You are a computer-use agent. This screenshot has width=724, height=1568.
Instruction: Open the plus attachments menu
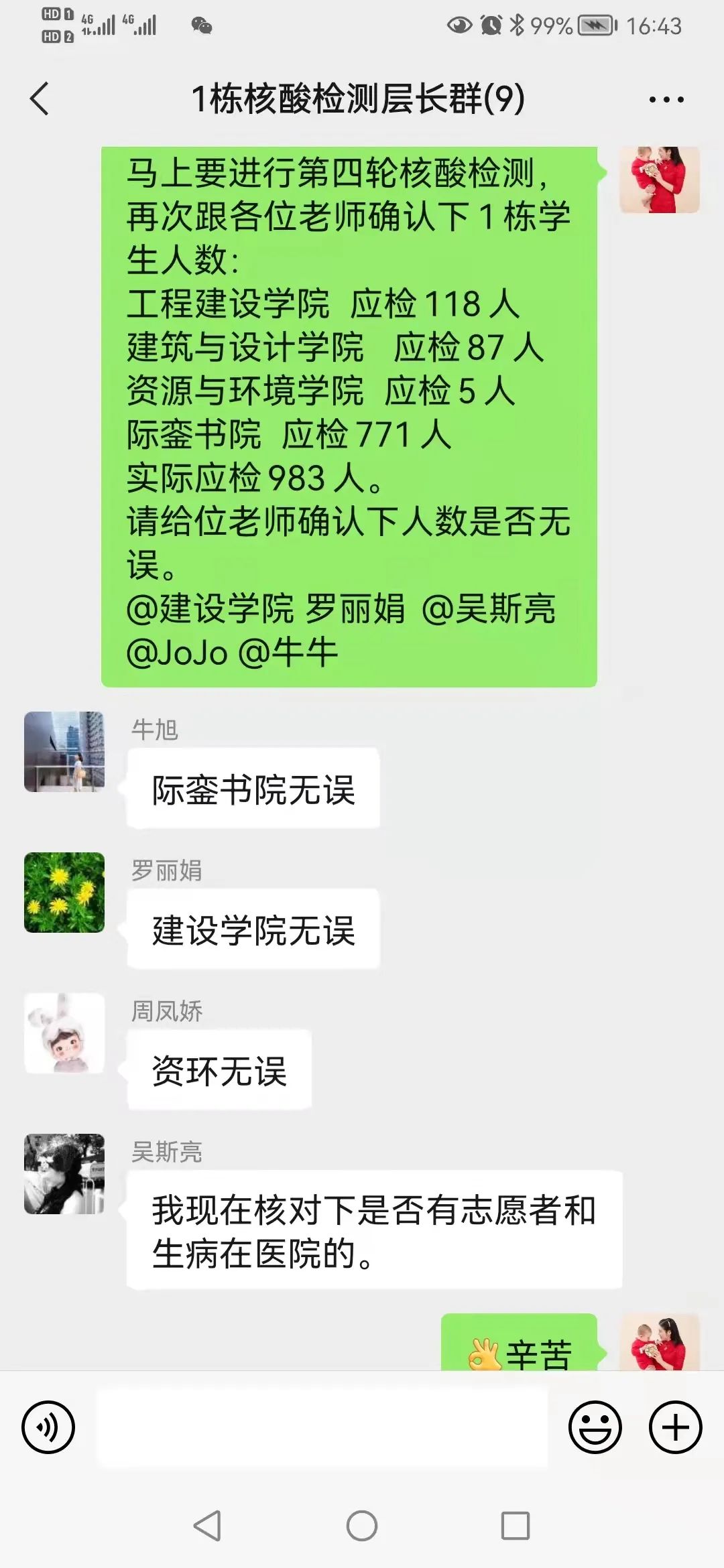pos(675,1427)
